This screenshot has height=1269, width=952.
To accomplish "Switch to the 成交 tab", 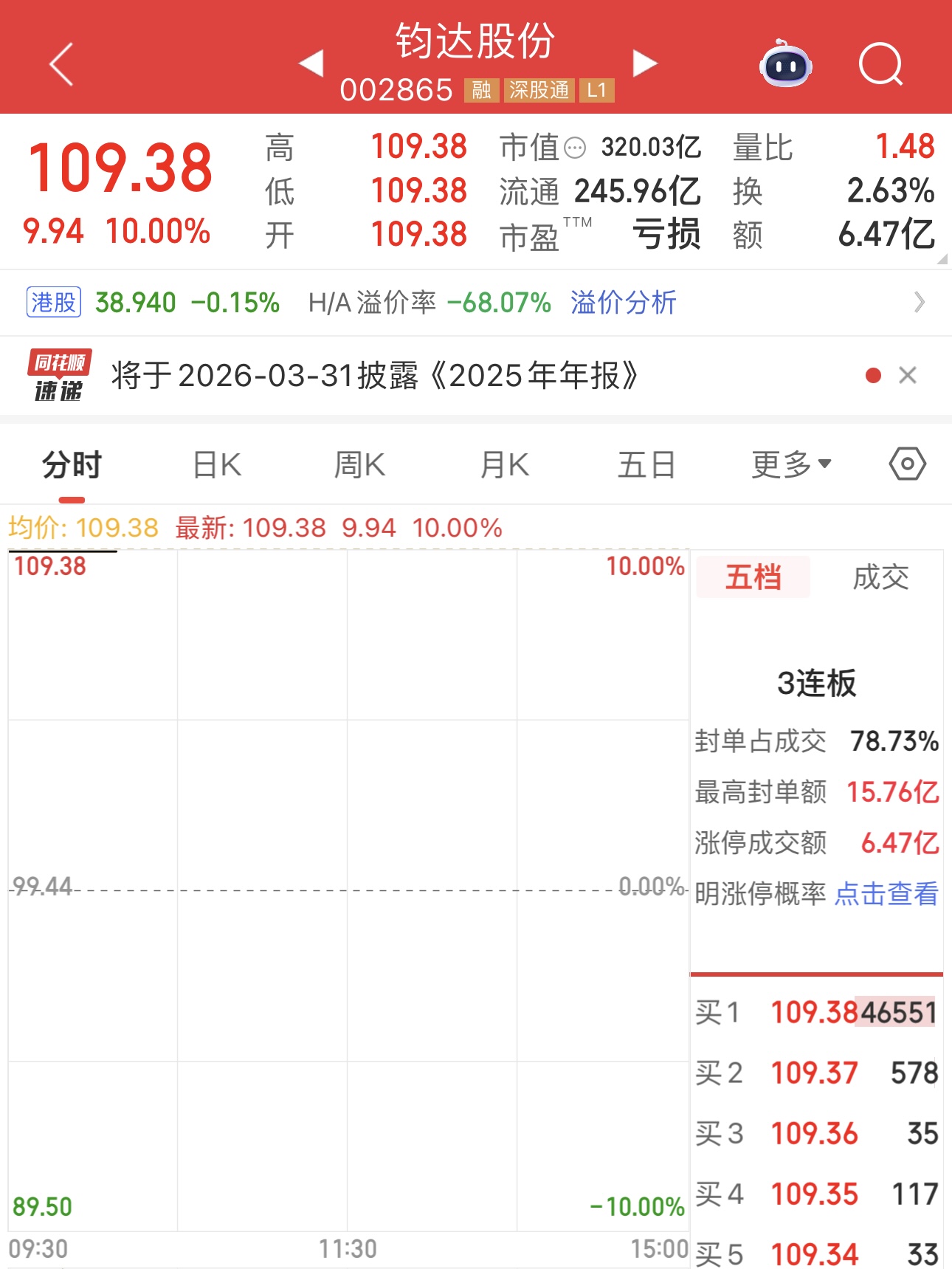I will (880, 577).
